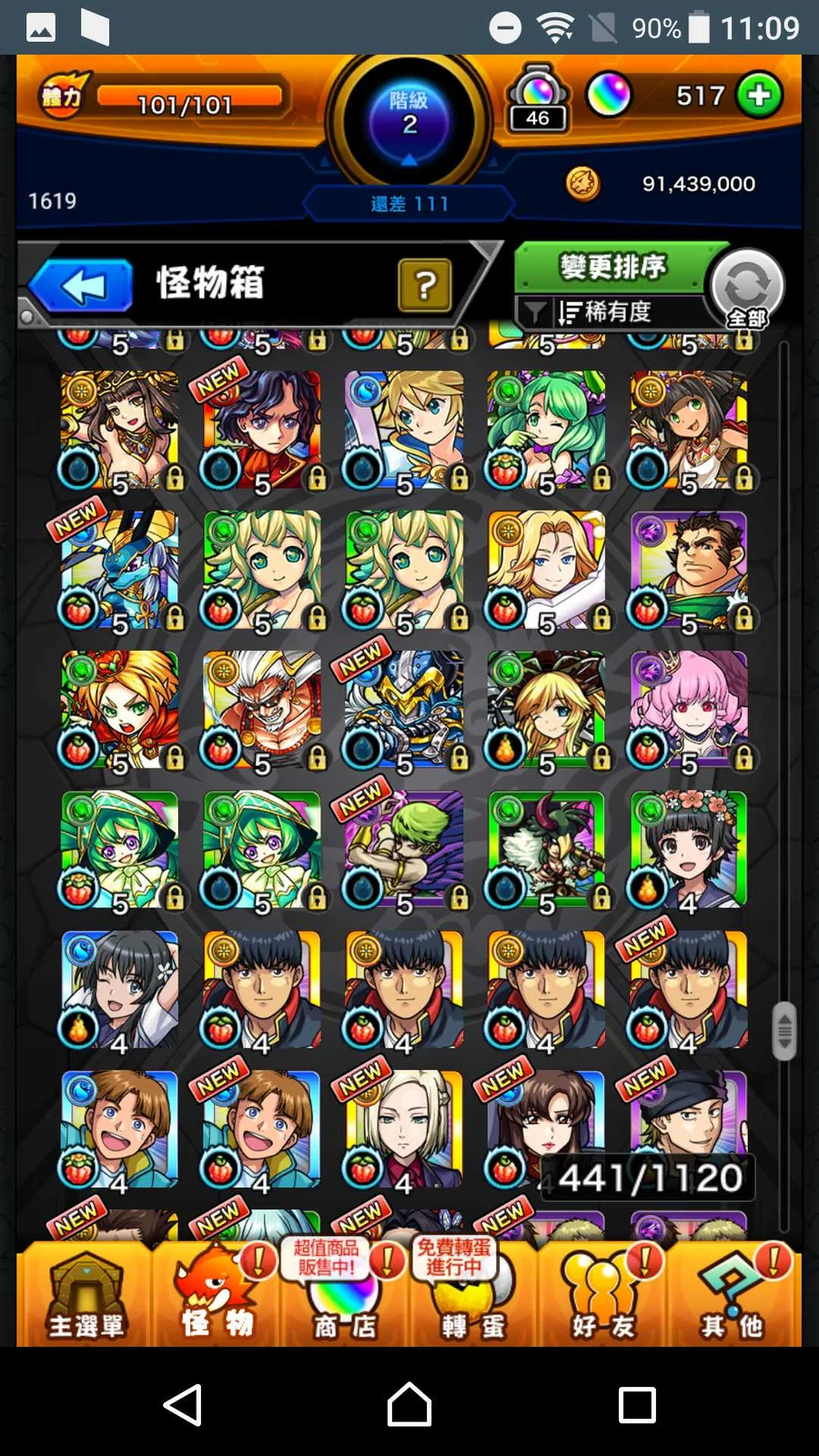819x1456 pixels.
Task: Tap the Android home button
Action: click(409, 1404)
